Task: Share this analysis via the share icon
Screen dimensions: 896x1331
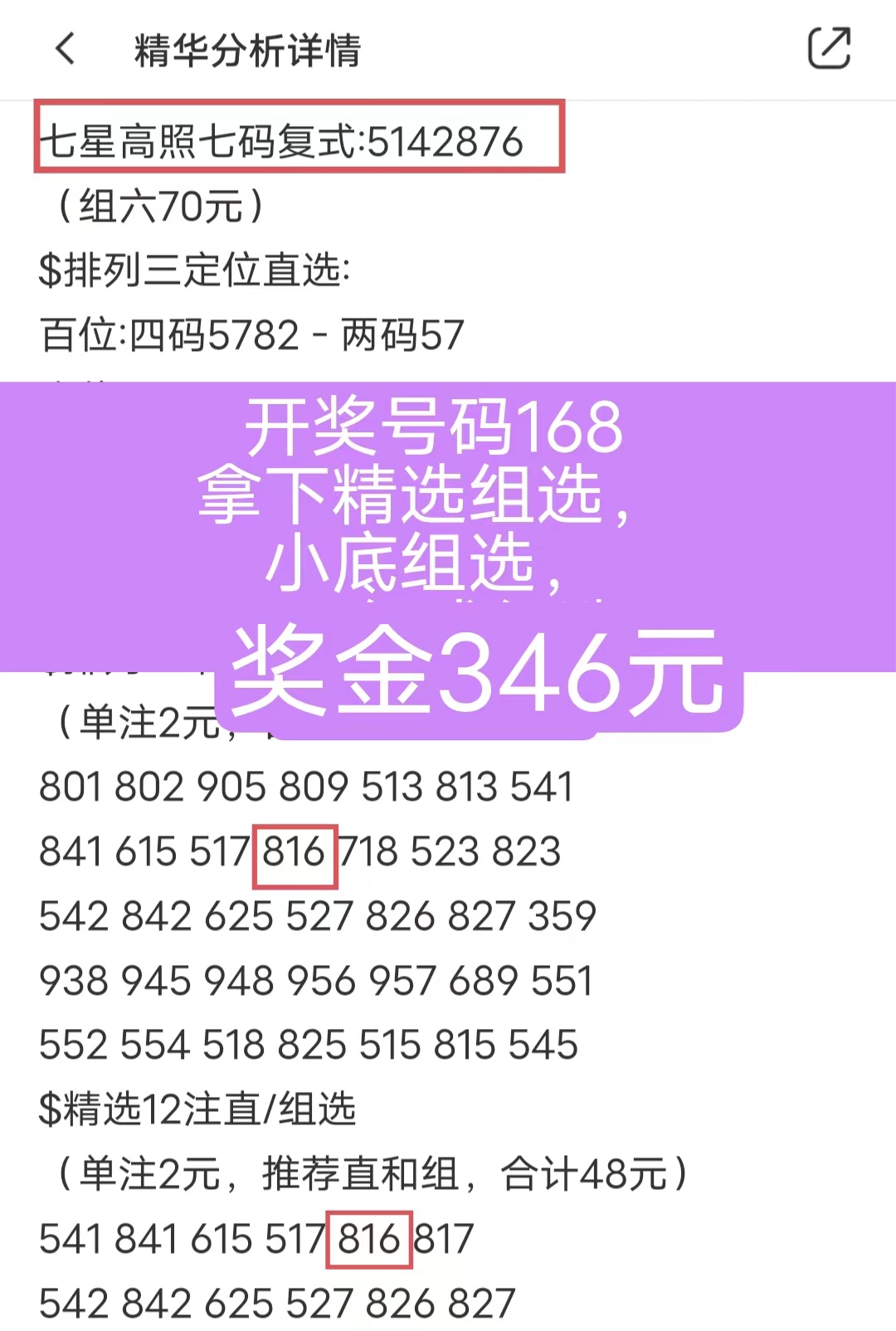Action: 830,48
